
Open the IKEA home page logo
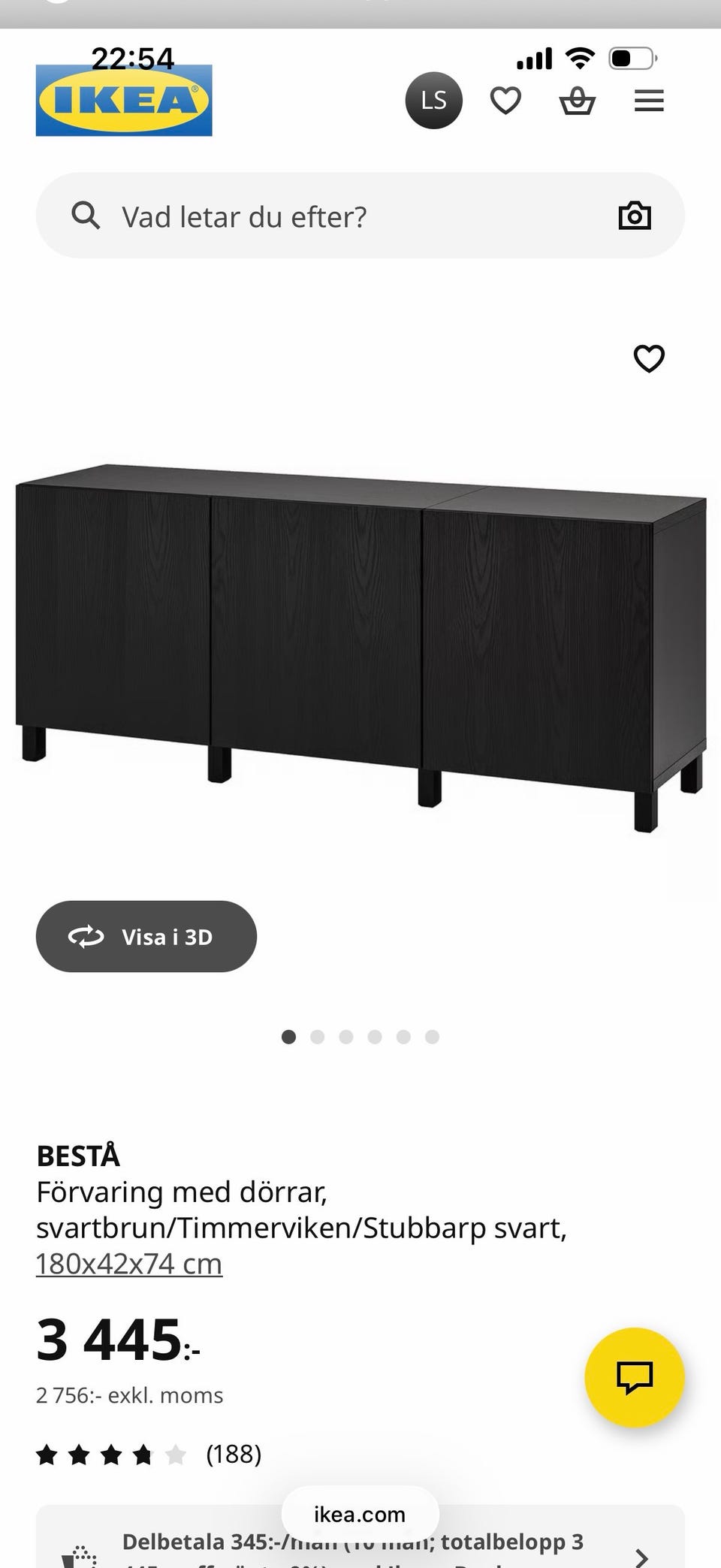click(x=124, y=100)
